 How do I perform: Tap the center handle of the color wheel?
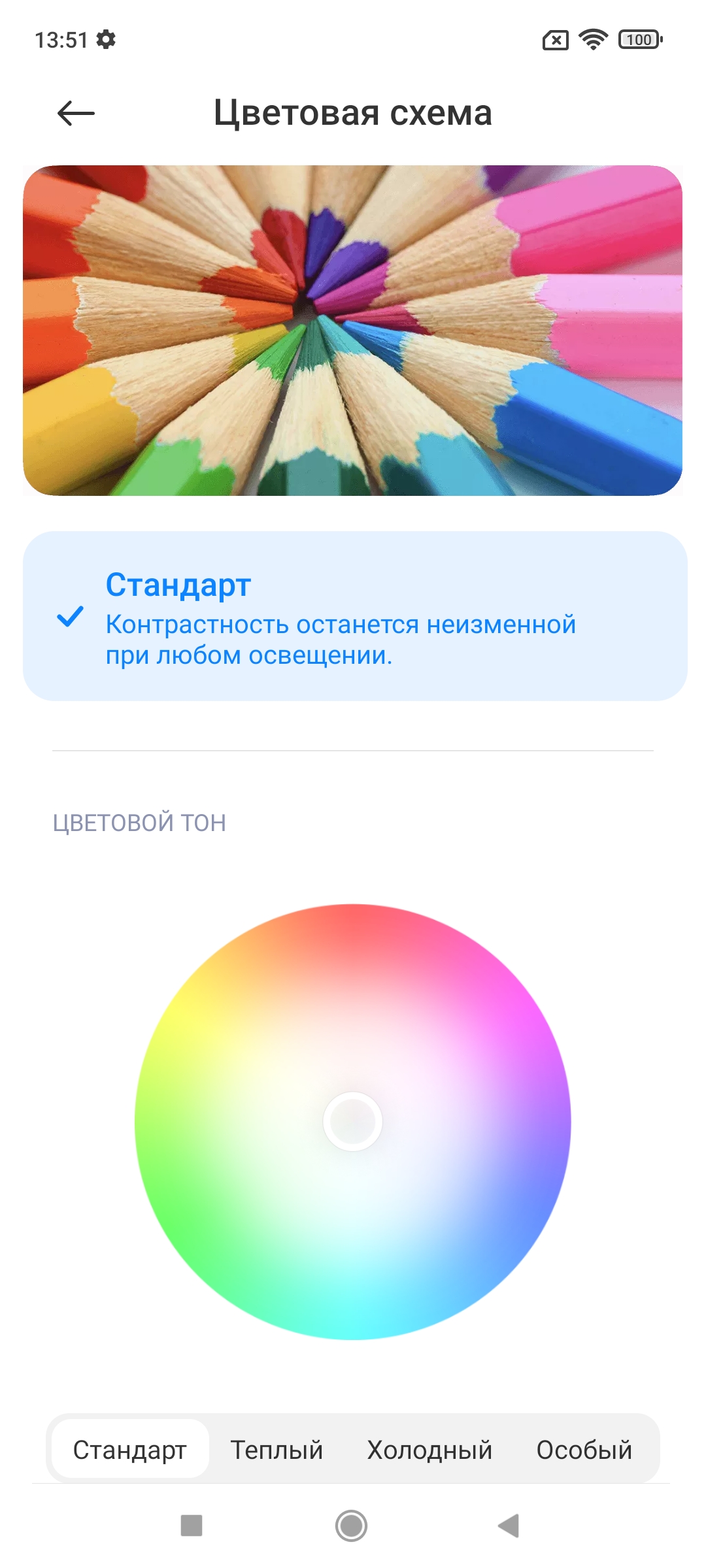click(353, 1121)
